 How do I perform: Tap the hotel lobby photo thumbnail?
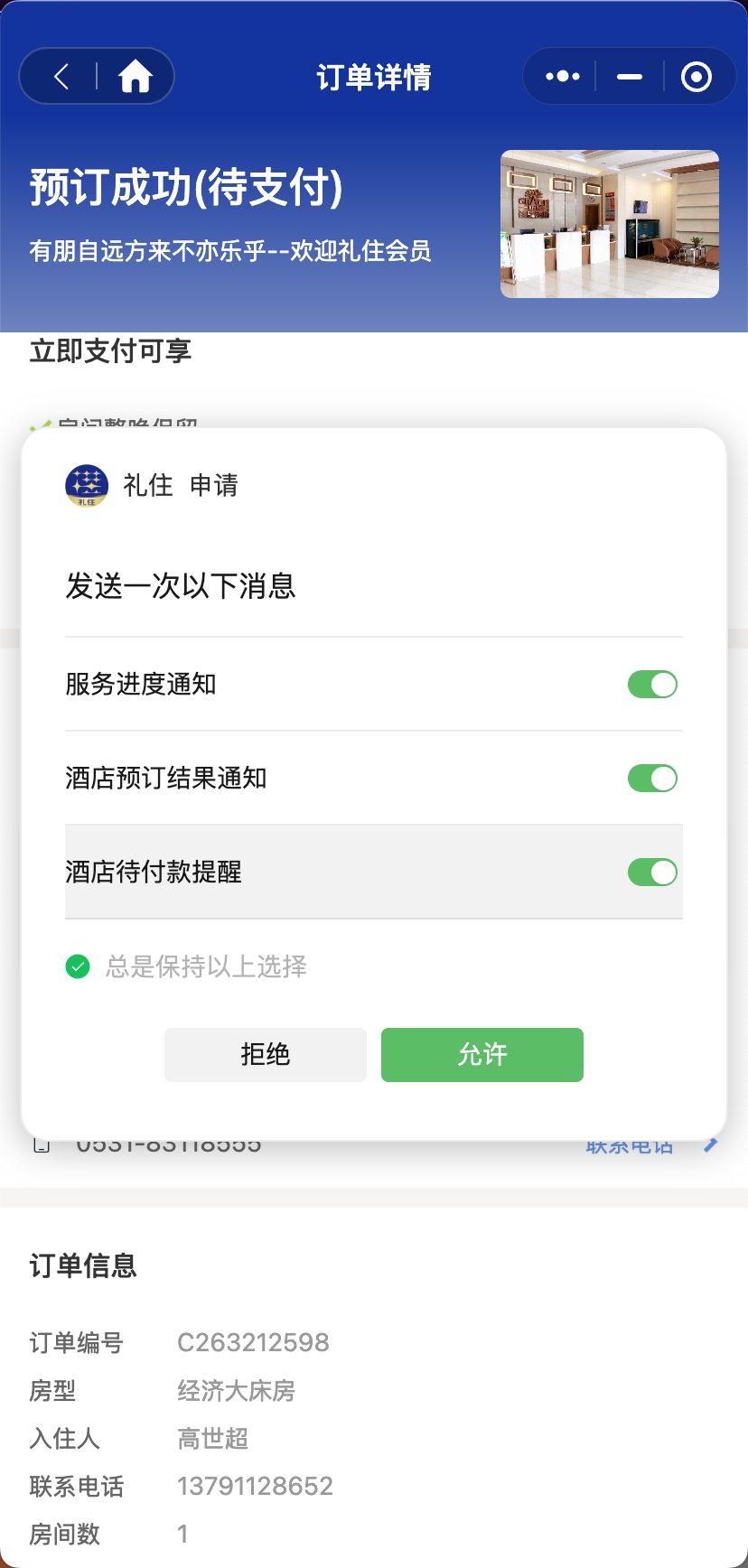point(609,223)
